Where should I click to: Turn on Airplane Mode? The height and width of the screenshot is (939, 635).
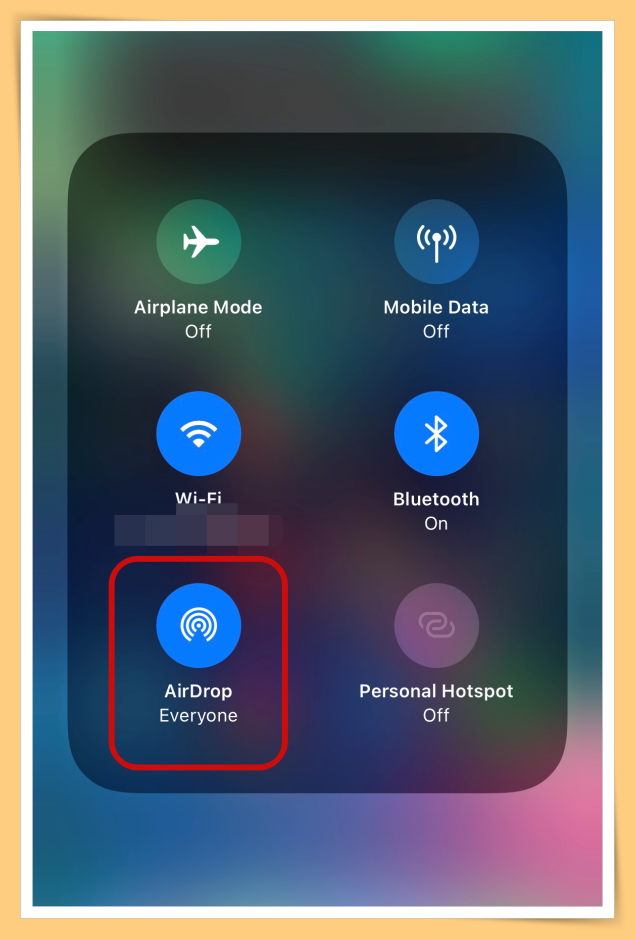click(198, 242)
